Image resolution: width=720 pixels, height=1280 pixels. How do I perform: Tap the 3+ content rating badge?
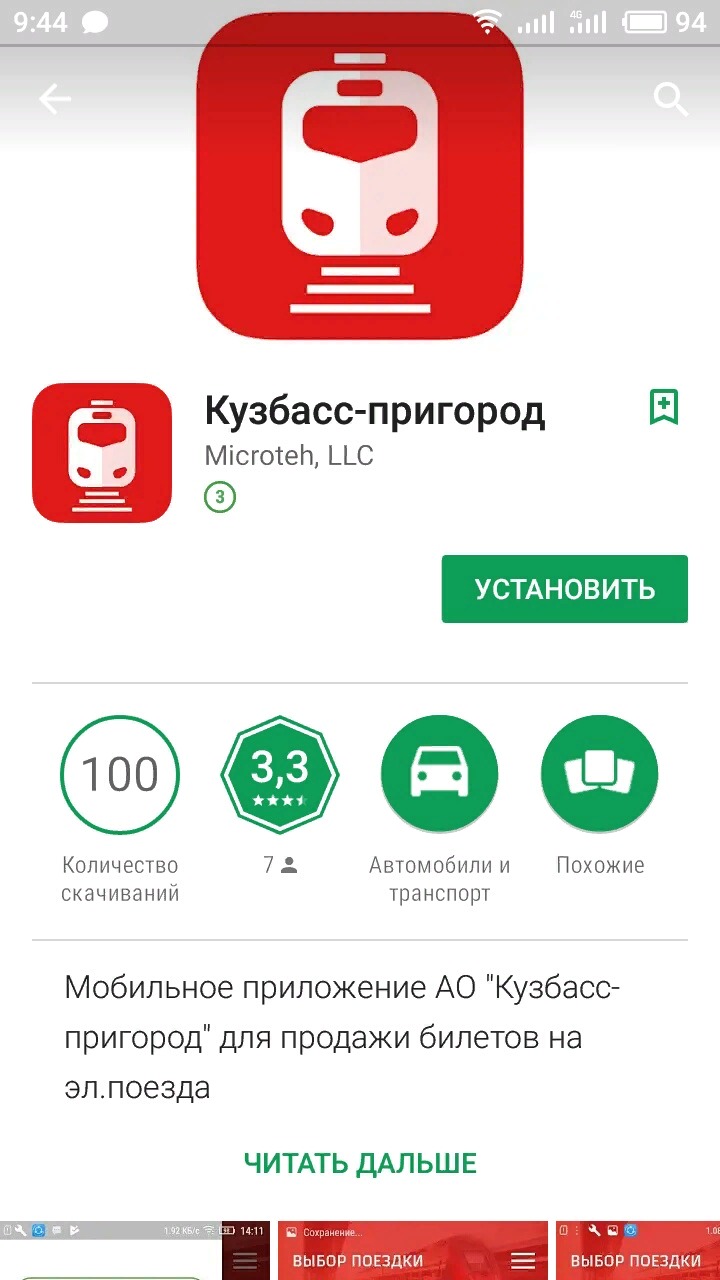[x=220, y=497]
